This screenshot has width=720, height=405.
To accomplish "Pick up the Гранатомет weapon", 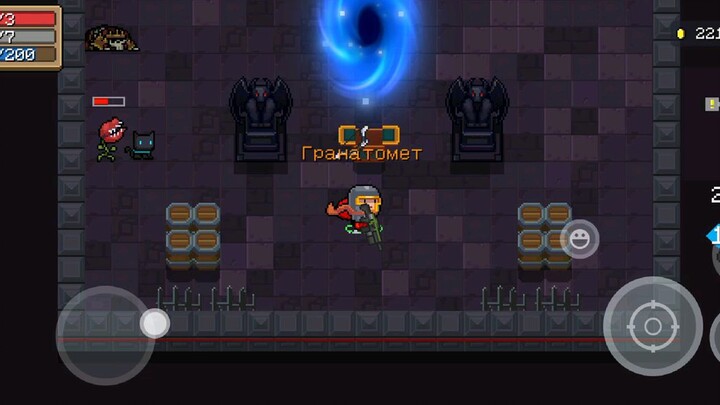I will (367, 134).
